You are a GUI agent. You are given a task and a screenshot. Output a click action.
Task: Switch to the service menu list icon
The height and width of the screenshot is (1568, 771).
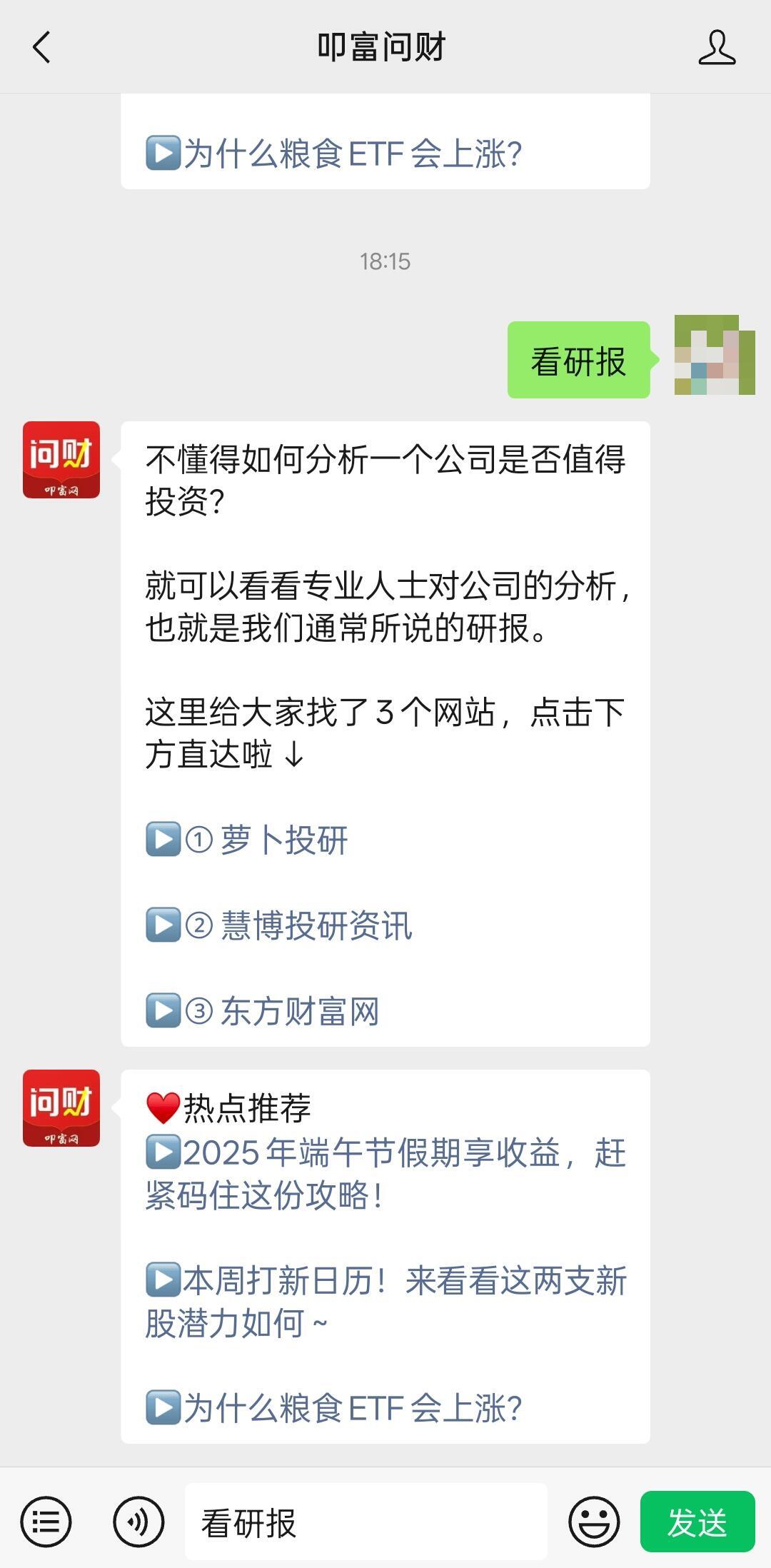coord(46,1522)
